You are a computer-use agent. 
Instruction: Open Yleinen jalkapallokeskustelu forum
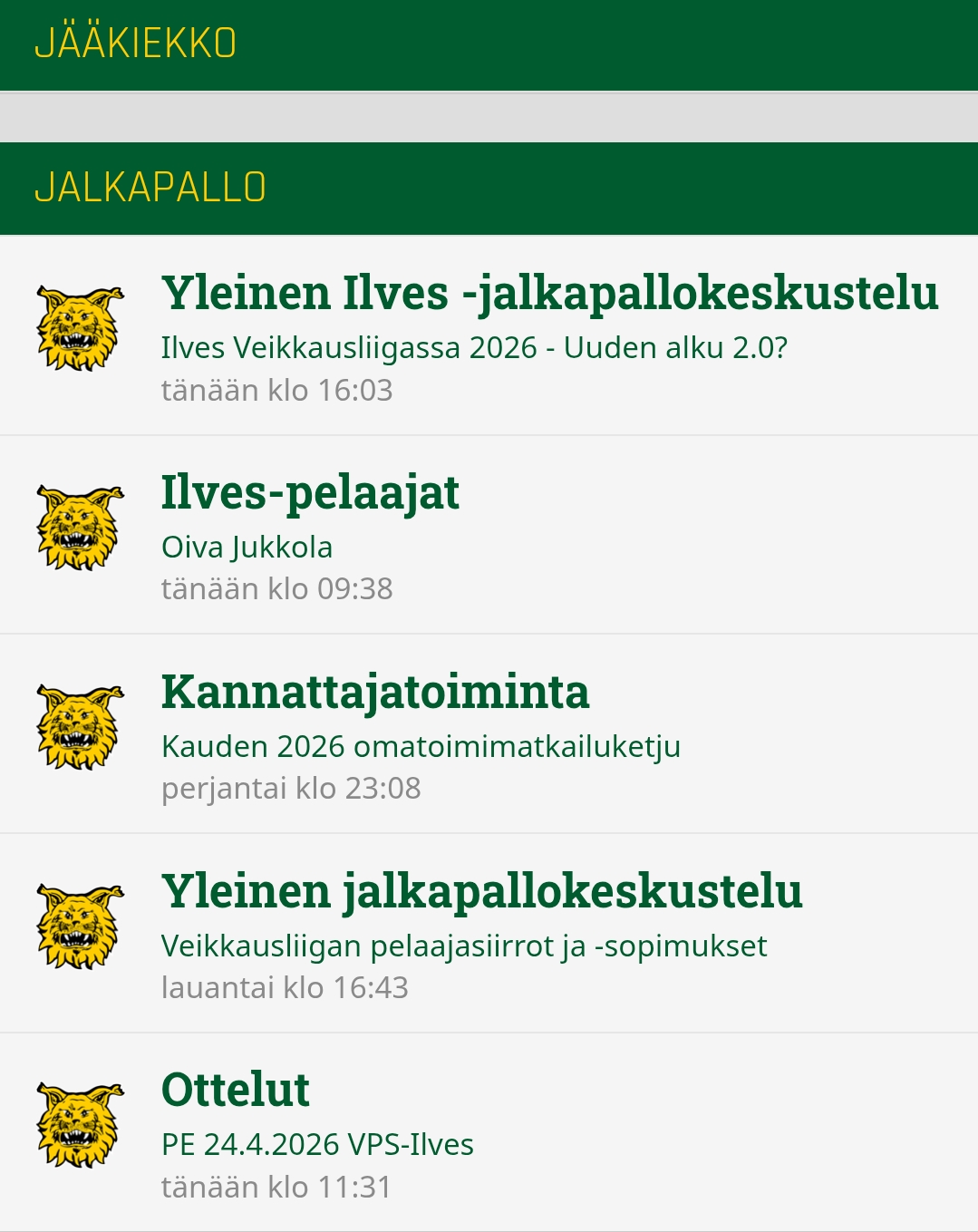click(481, 890)
